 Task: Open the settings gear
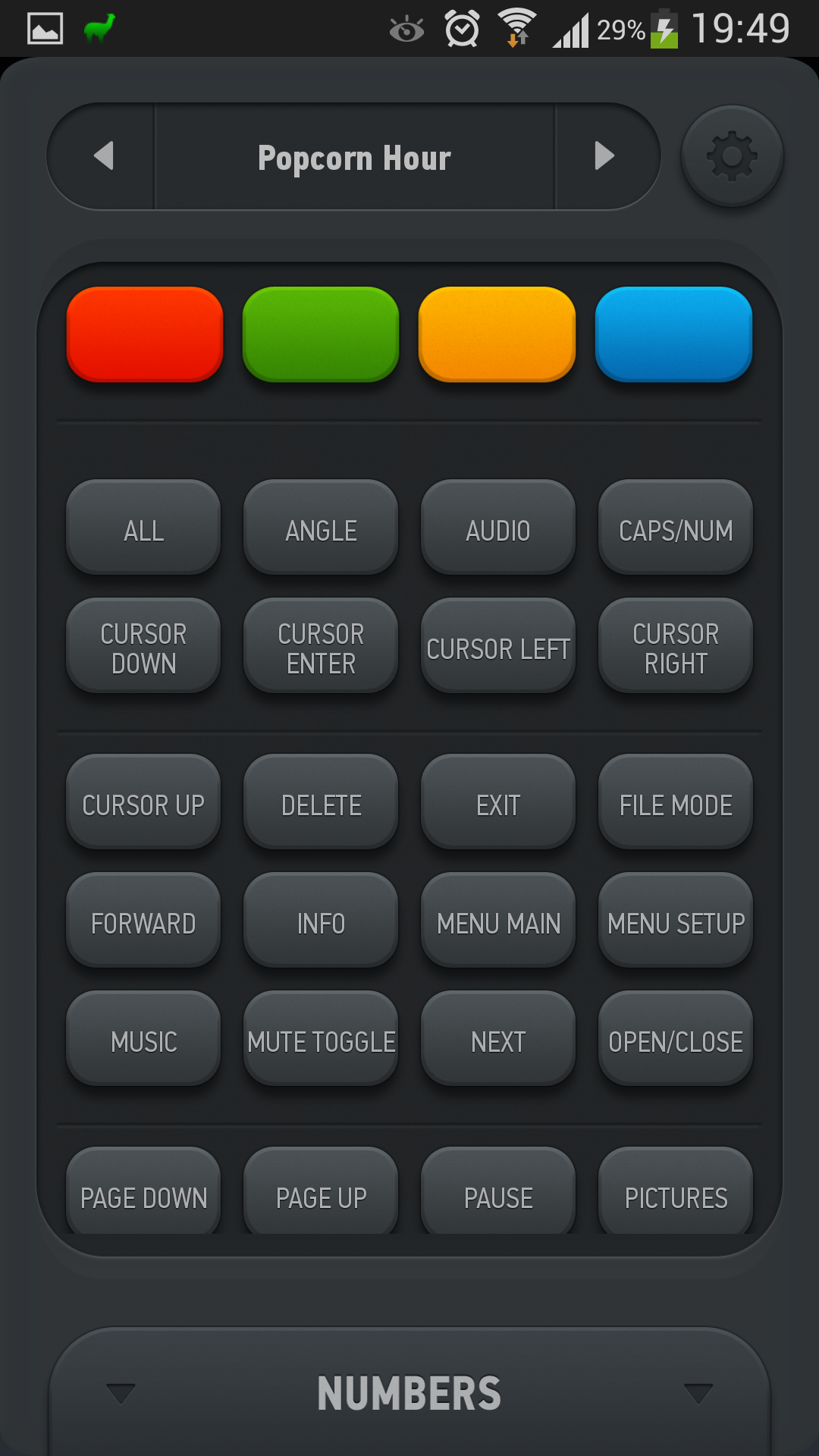[x=732, y=156]
